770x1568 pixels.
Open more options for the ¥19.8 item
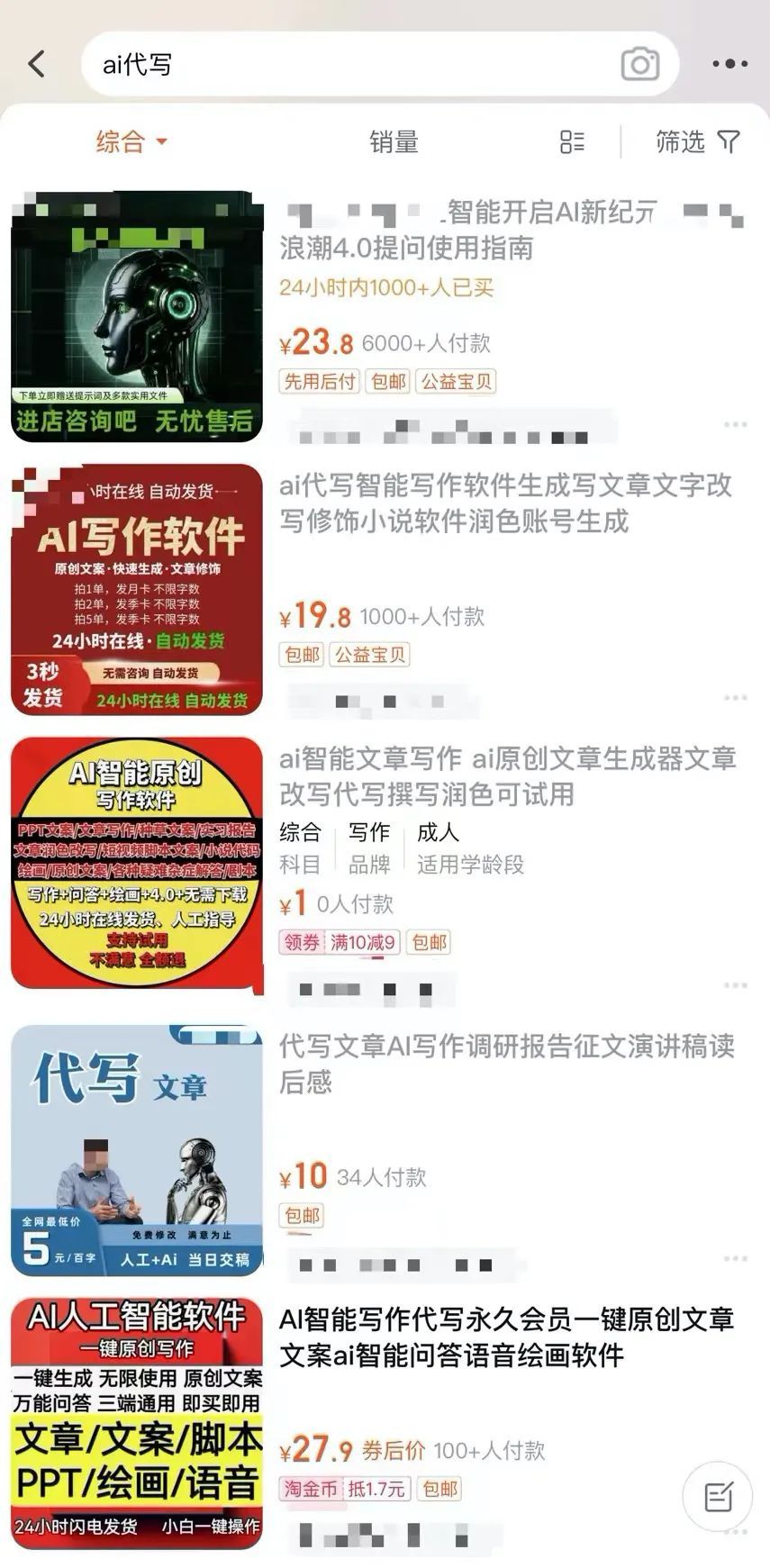pyautogui.click(x=735, y=697)
